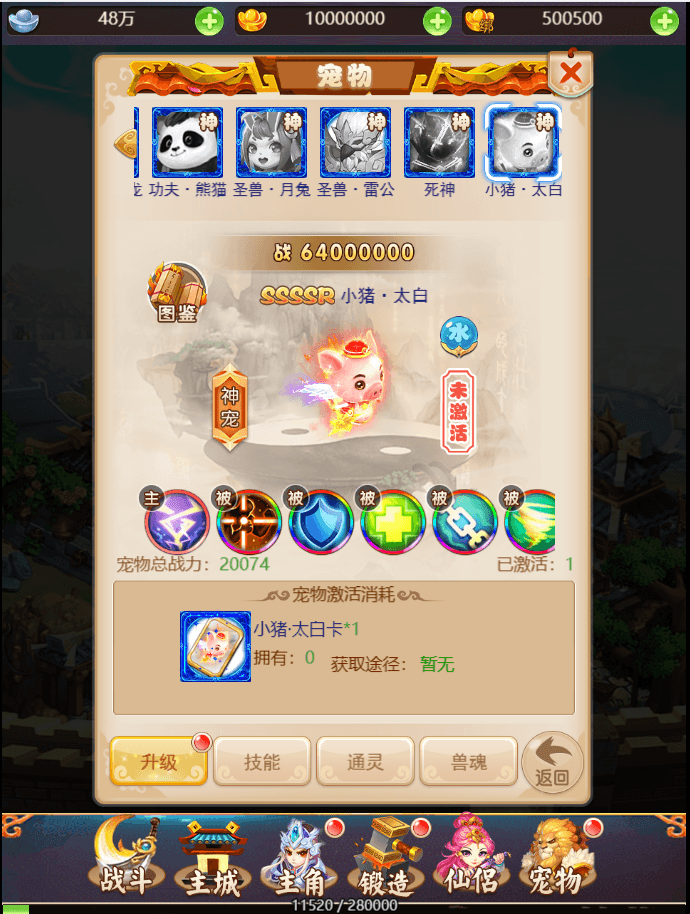The image size is (690, 914).
Task: Select the 圣兽·月兔 pet
Action: click(x=271, y=142)
